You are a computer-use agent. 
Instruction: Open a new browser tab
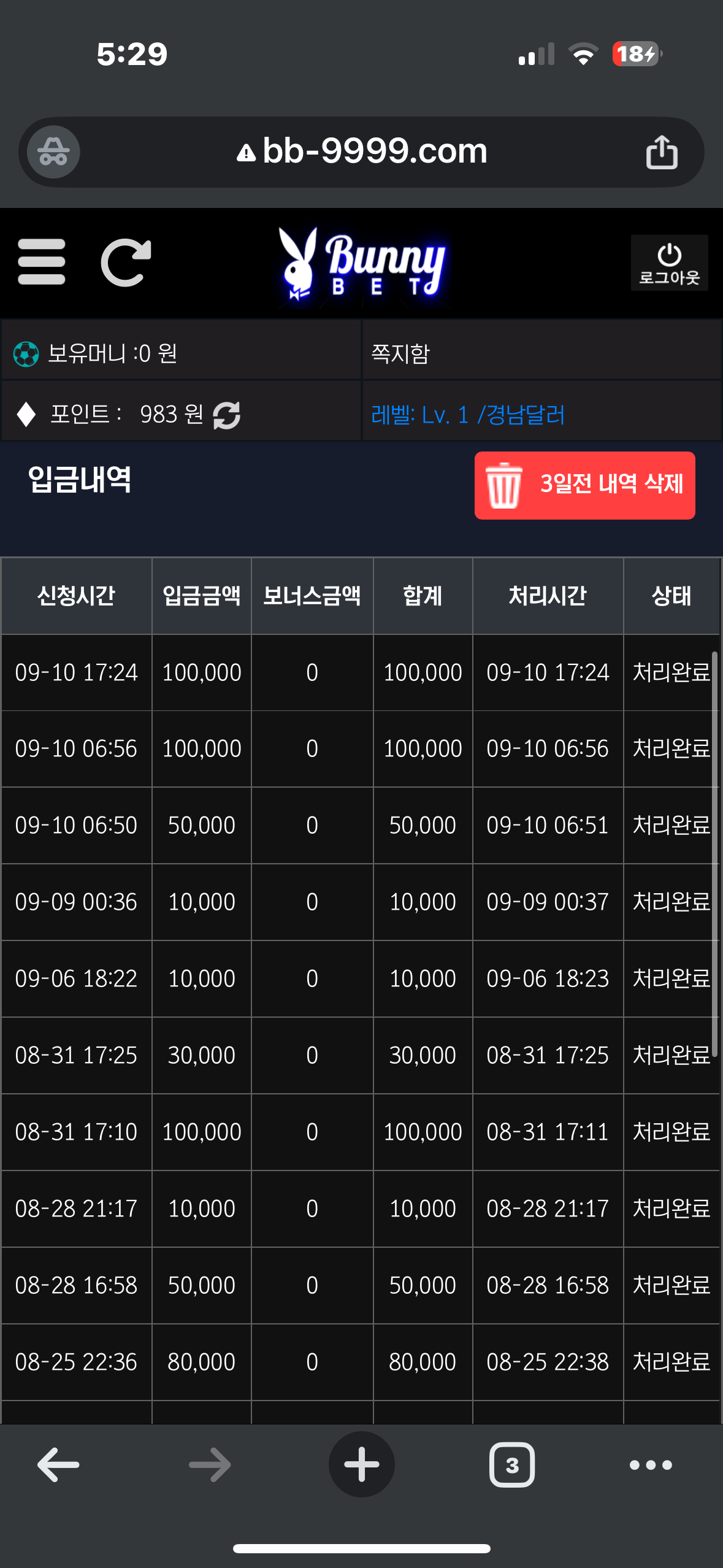[x=362, y=1464]
